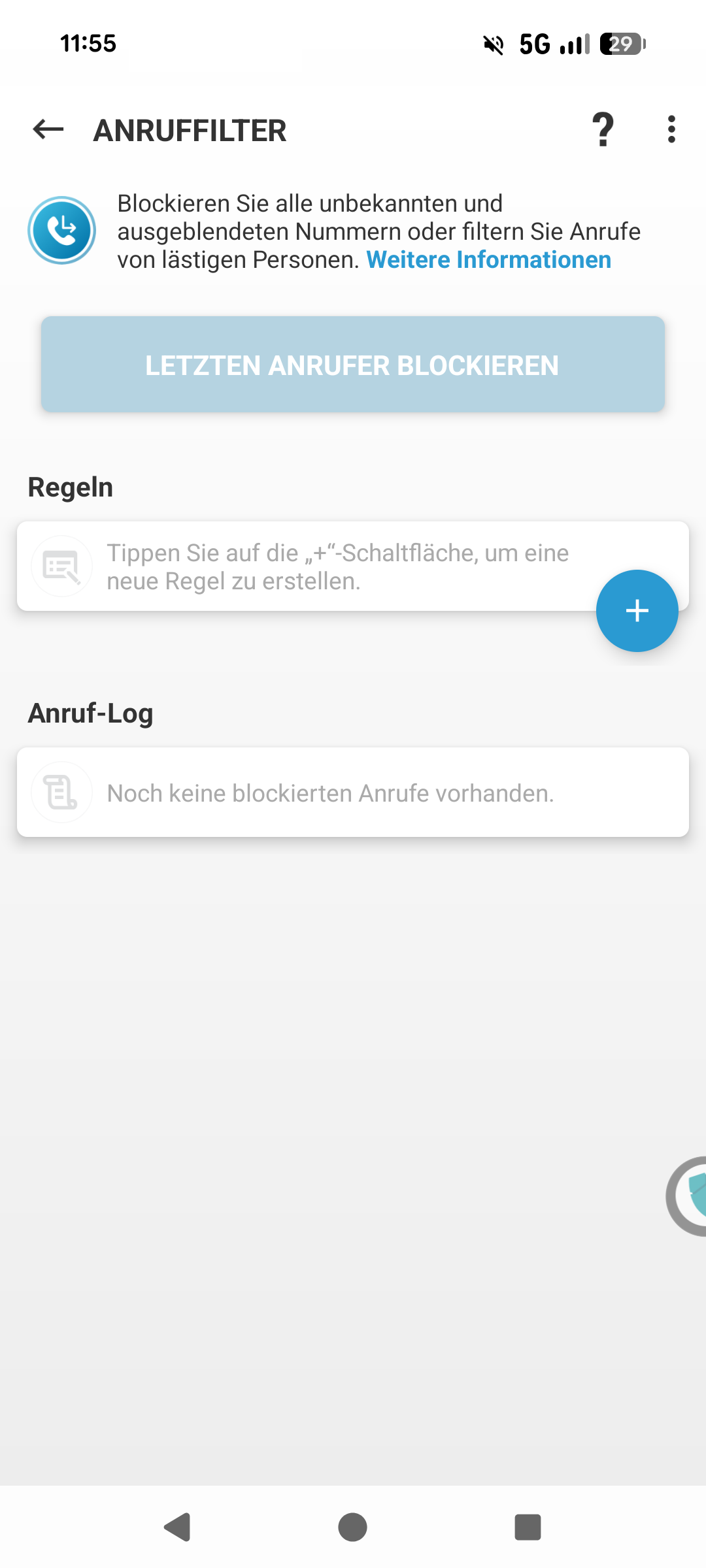Tap the rules magnifier card icon
This screenshot has height=1568, width=706.
coord(61,566)
